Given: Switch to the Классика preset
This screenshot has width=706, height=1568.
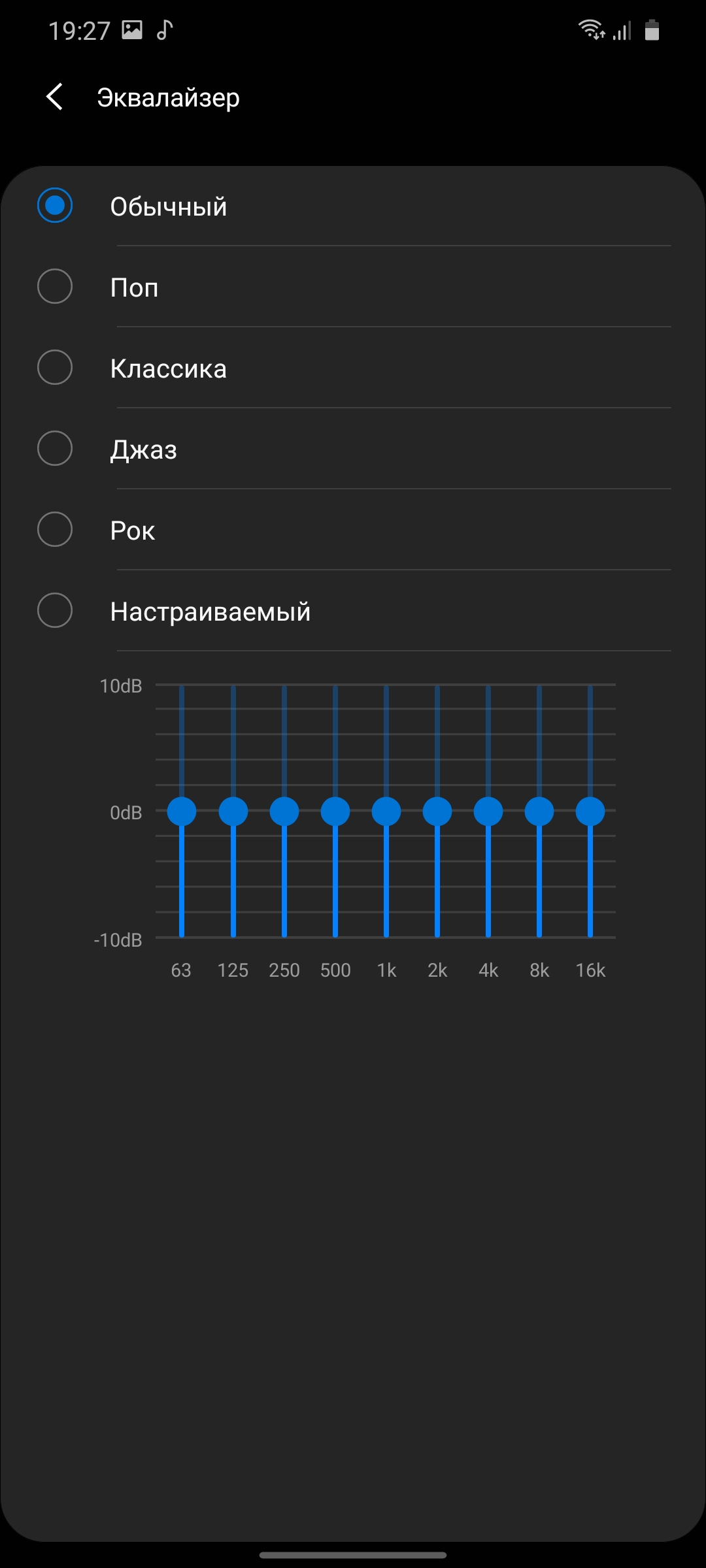Looking at the screenshot, I should (353, 368).
